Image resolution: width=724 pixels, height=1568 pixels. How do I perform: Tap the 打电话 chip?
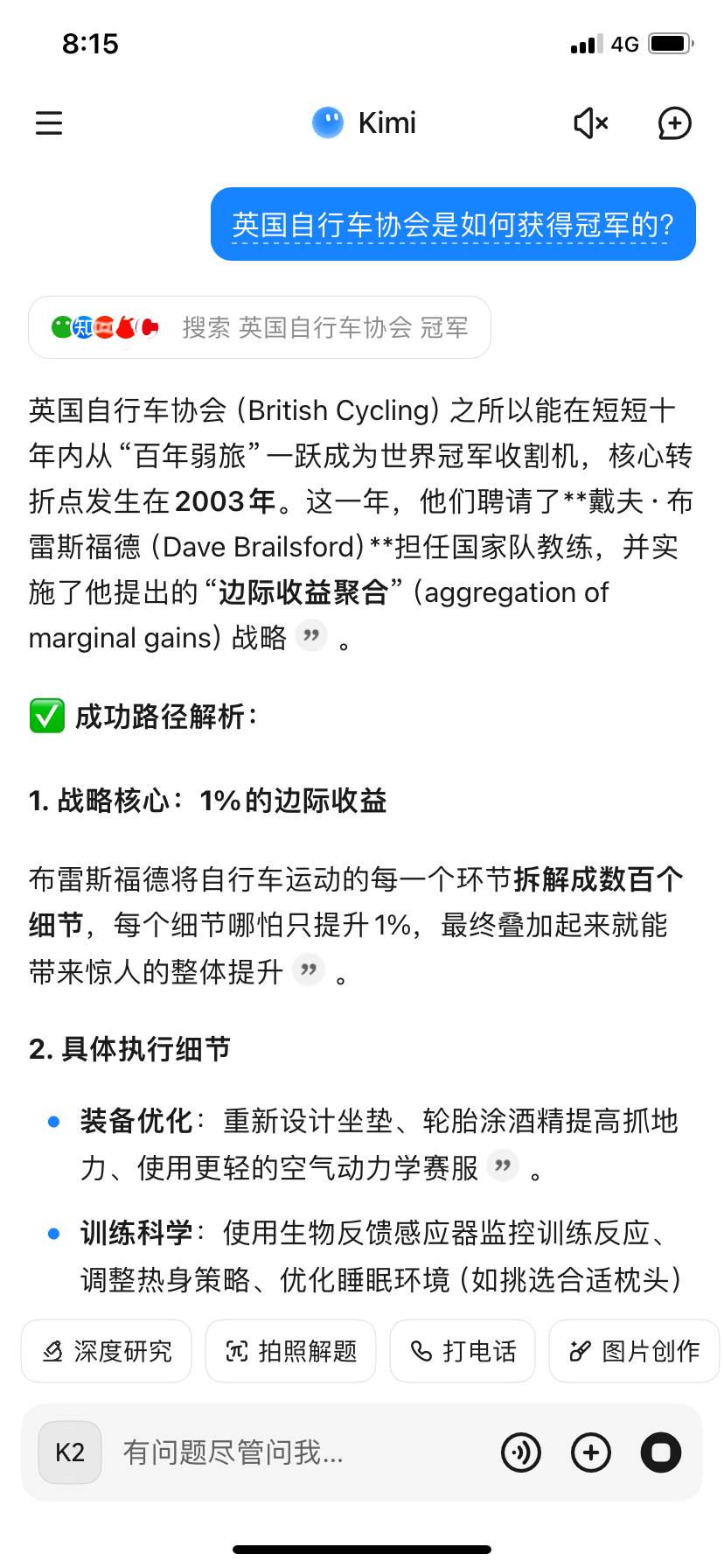pos(463,1351)
